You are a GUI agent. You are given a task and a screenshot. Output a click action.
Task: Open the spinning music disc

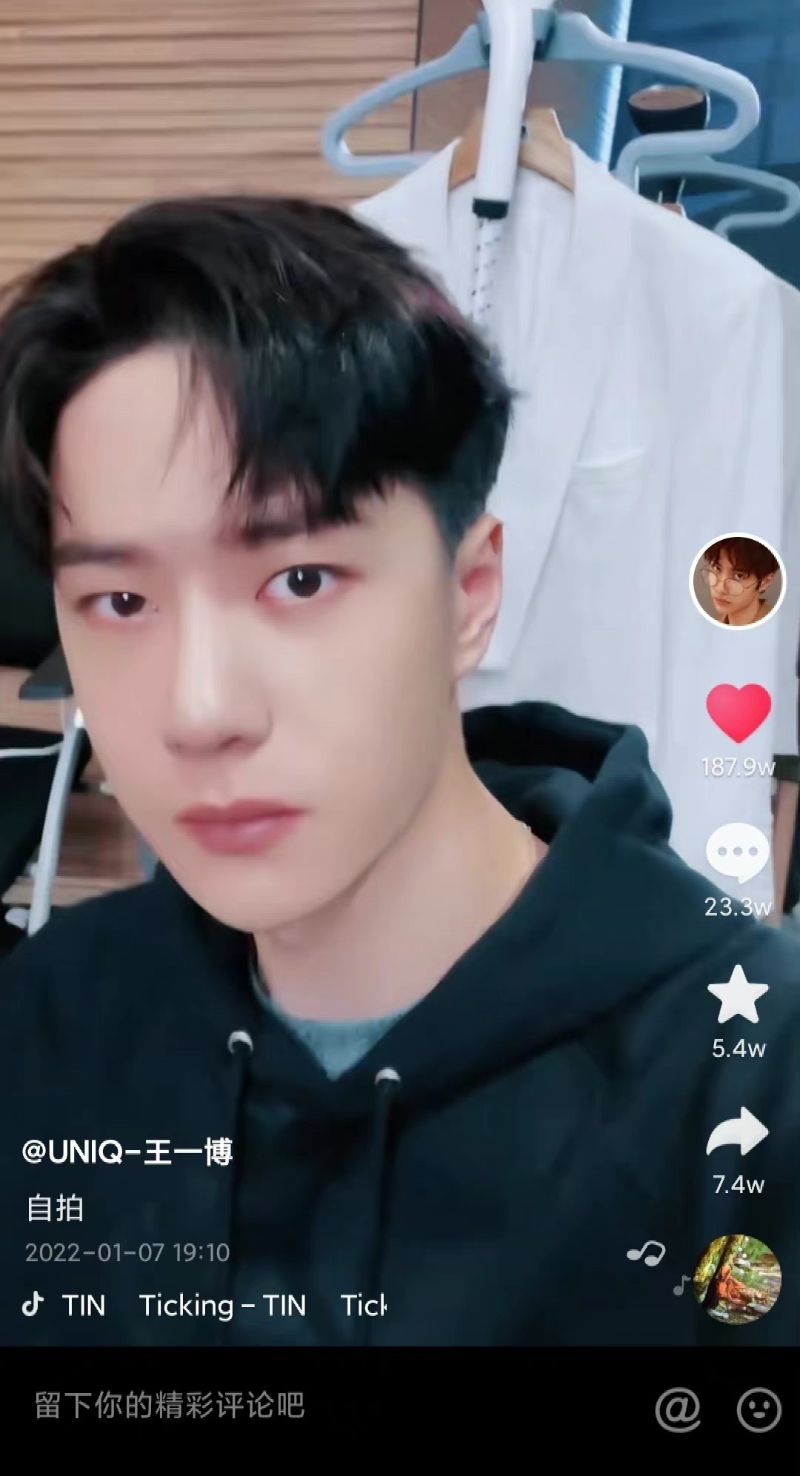coord(737,1279)
